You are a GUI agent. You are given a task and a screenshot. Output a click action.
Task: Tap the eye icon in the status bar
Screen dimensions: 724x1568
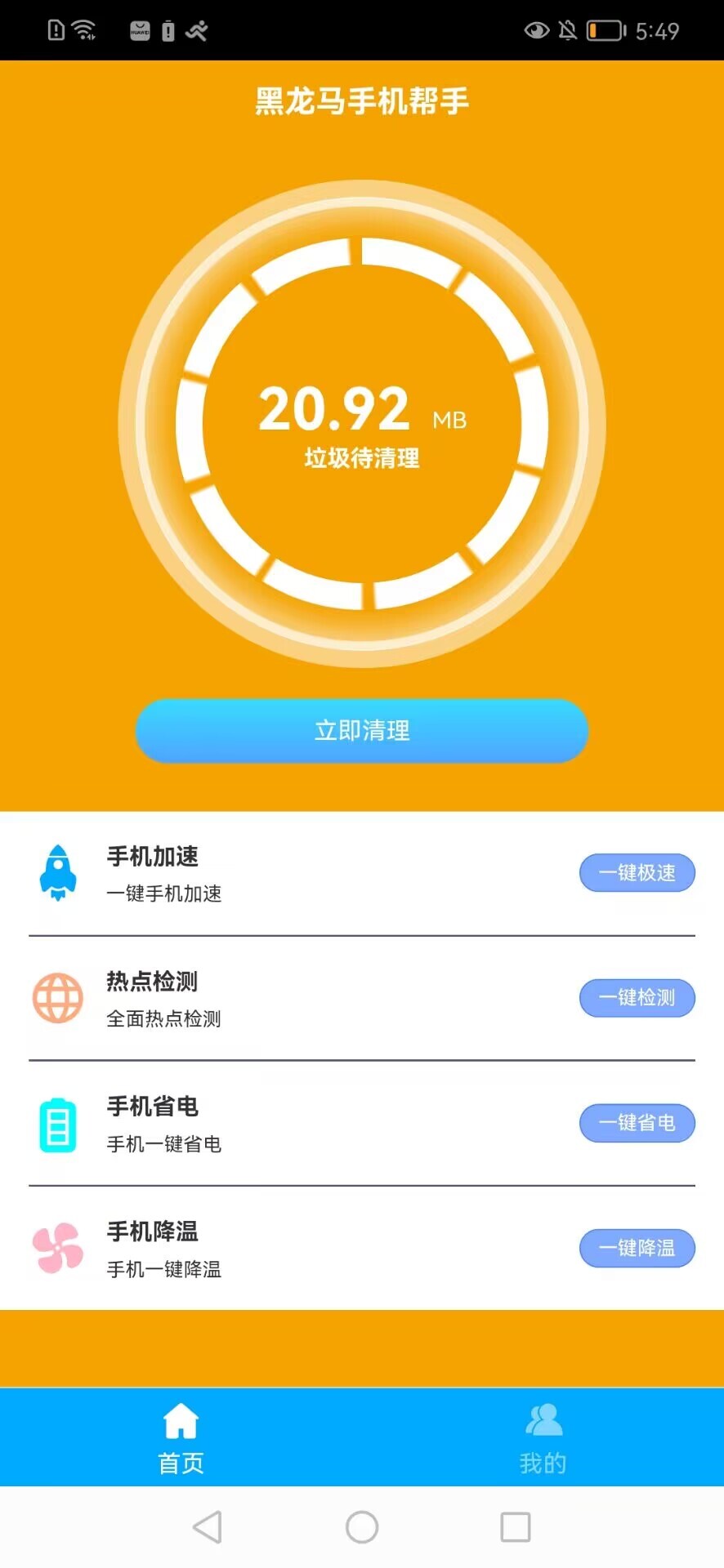(535, 29)
